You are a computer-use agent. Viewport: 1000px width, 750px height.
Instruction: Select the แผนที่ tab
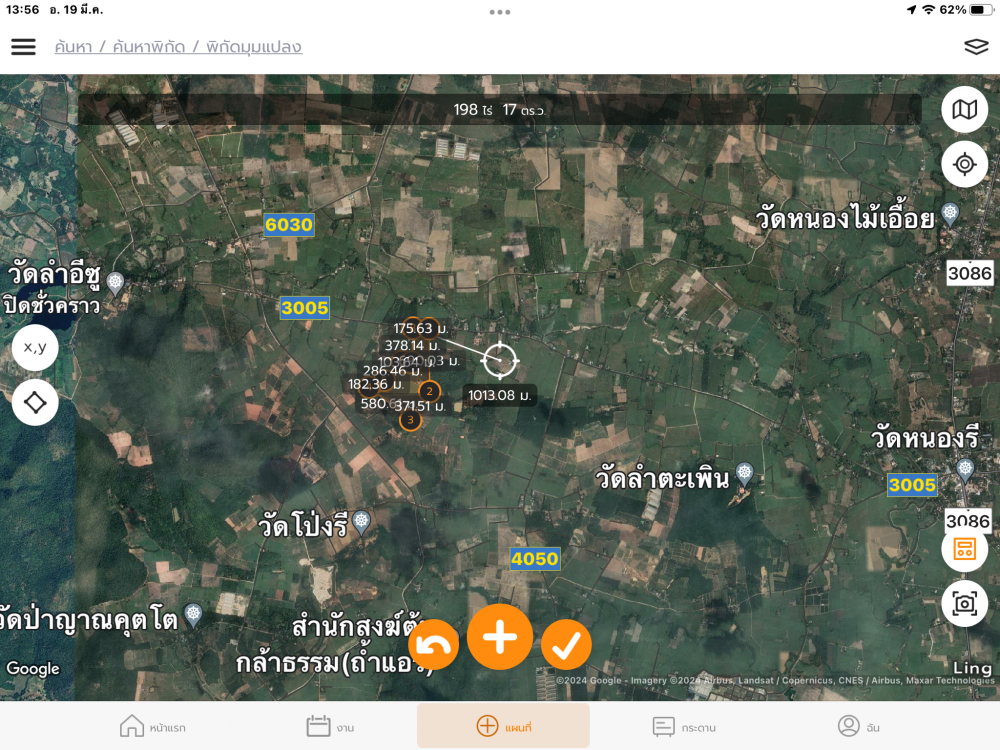[503, 727]
